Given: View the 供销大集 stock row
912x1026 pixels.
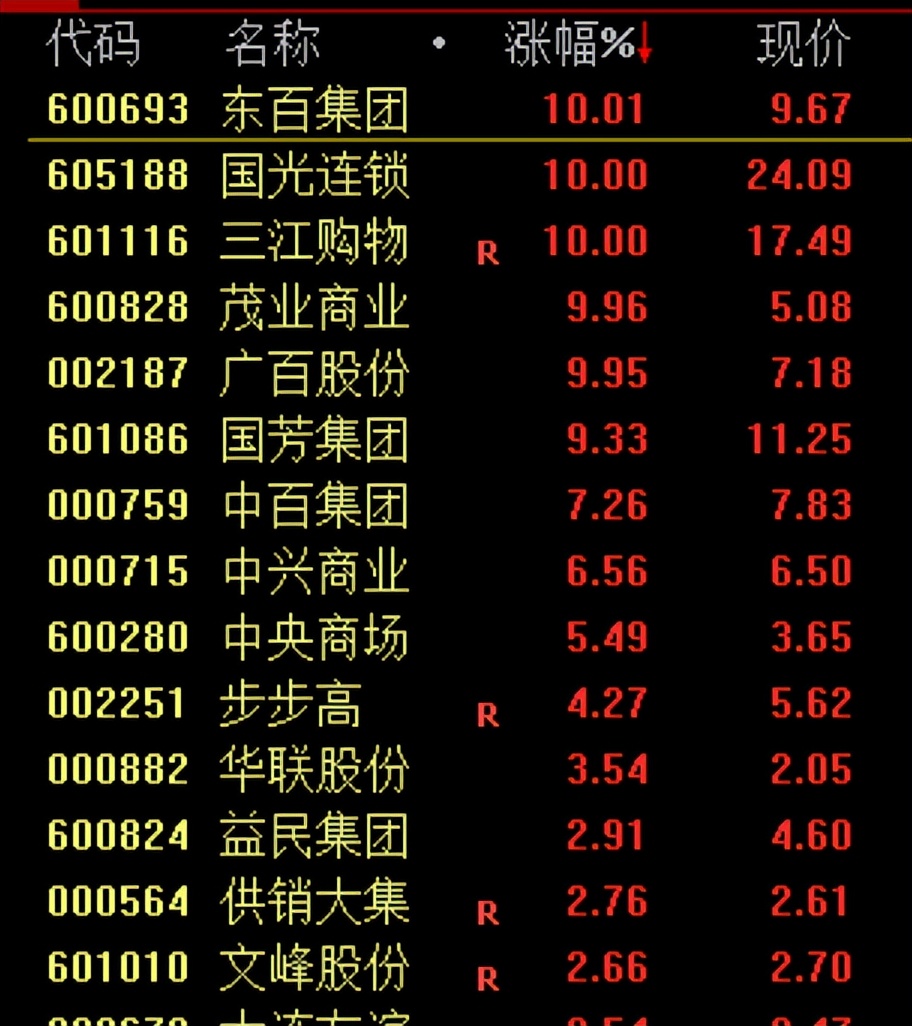Looking at the screenshot, I should coord(314,901).
